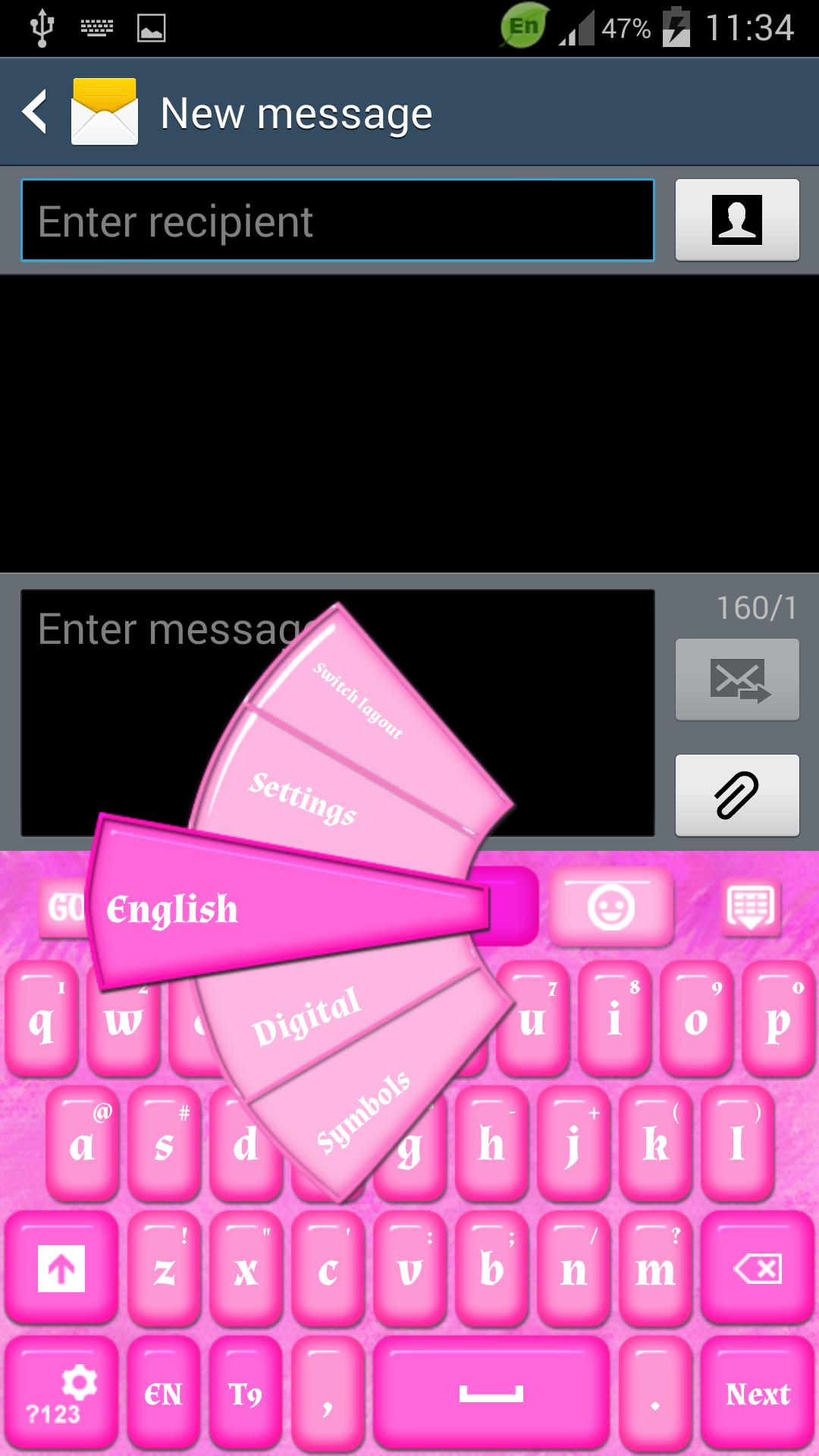Type the letter p key
Screen dimensions: 819x1456
click(x=778, y=1020)
